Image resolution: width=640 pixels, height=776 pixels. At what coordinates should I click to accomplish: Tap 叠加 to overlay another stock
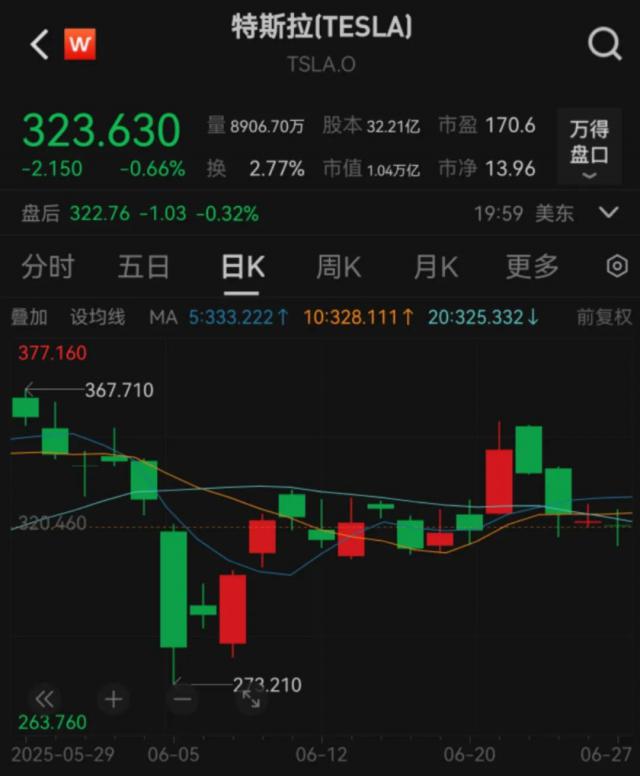click(x=29, y=317)
